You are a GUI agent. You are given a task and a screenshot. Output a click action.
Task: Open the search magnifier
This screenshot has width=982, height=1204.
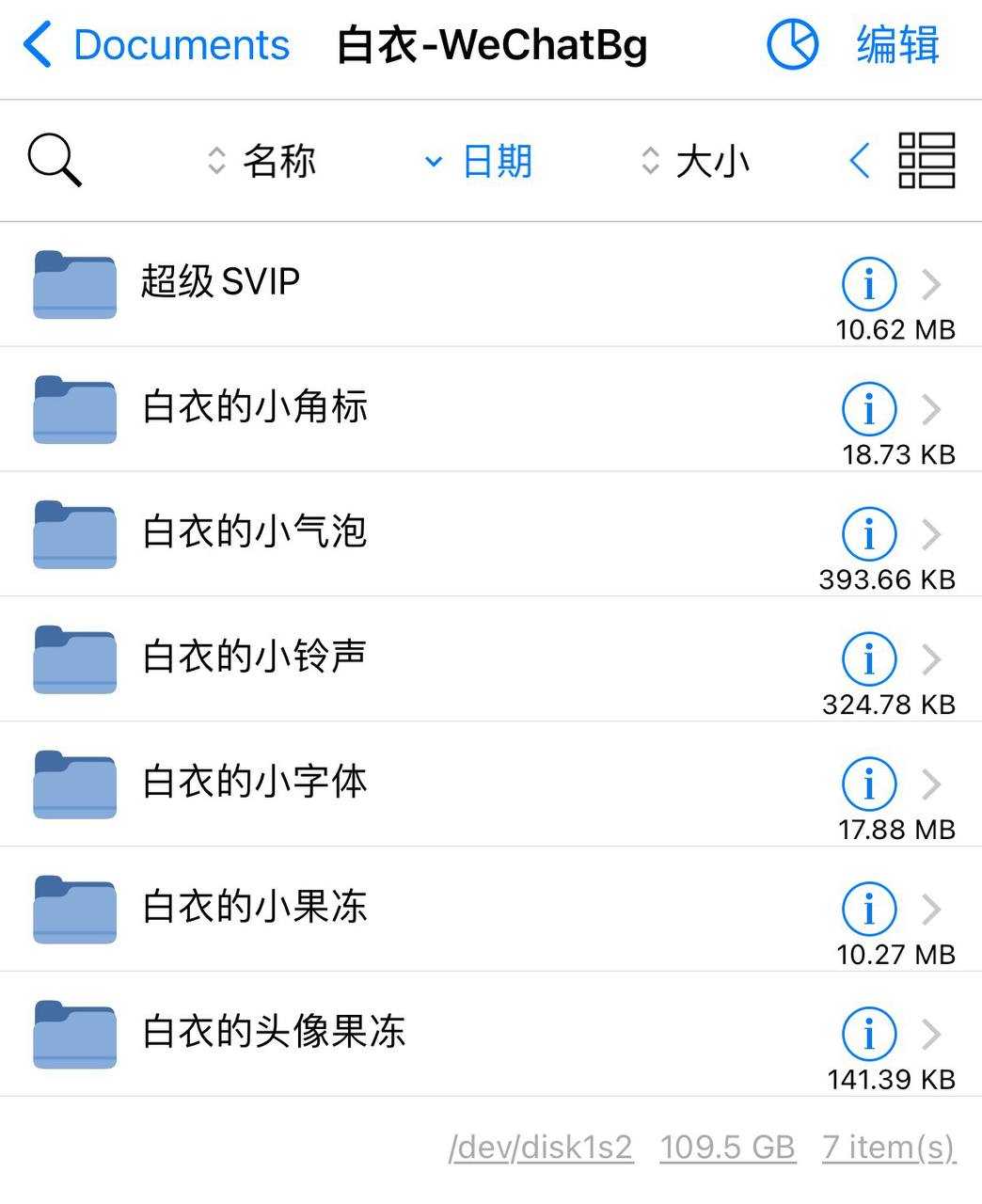55,160
